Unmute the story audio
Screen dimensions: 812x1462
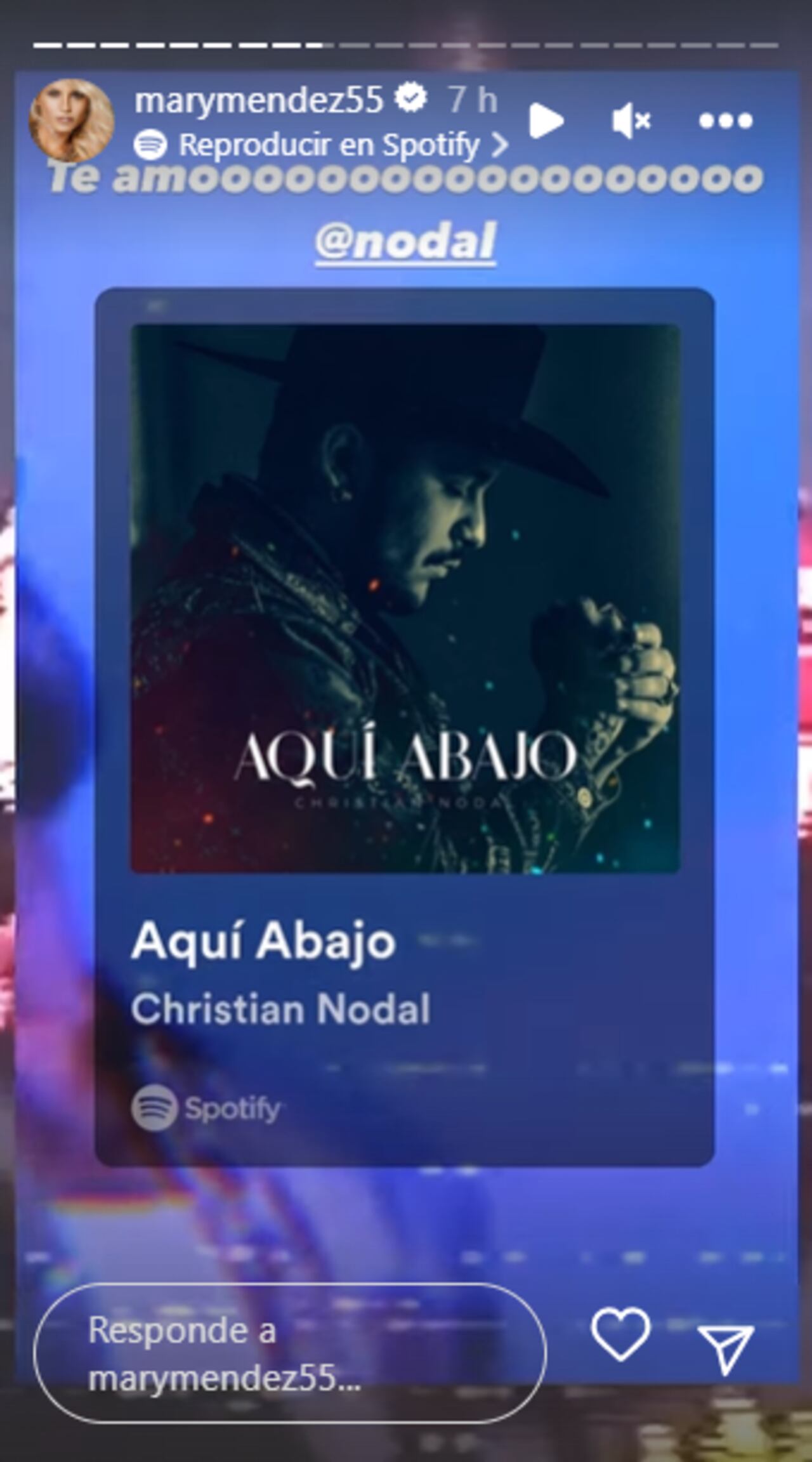[631, 121]
